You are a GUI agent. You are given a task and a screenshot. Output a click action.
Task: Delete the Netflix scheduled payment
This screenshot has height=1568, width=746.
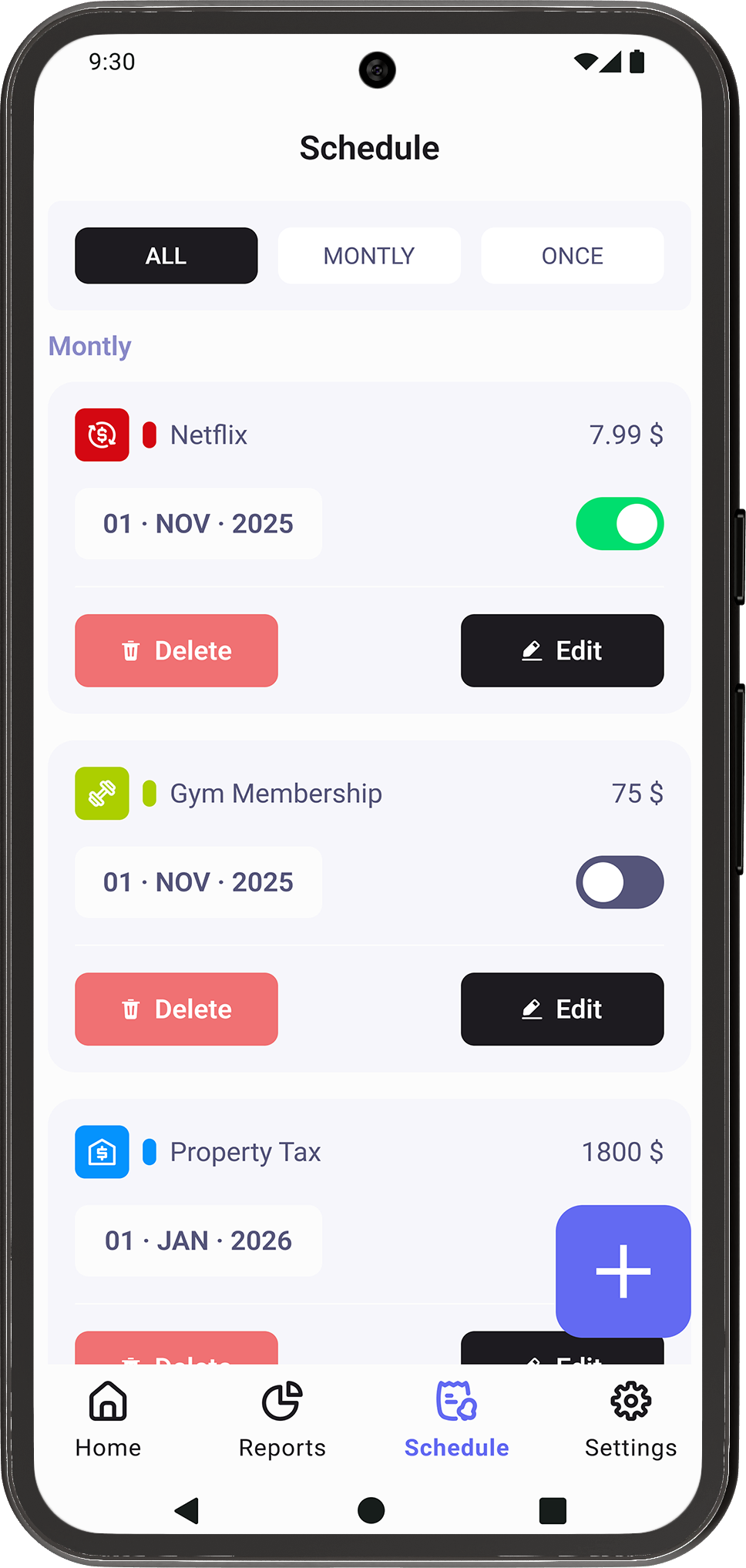coord(176,651)
